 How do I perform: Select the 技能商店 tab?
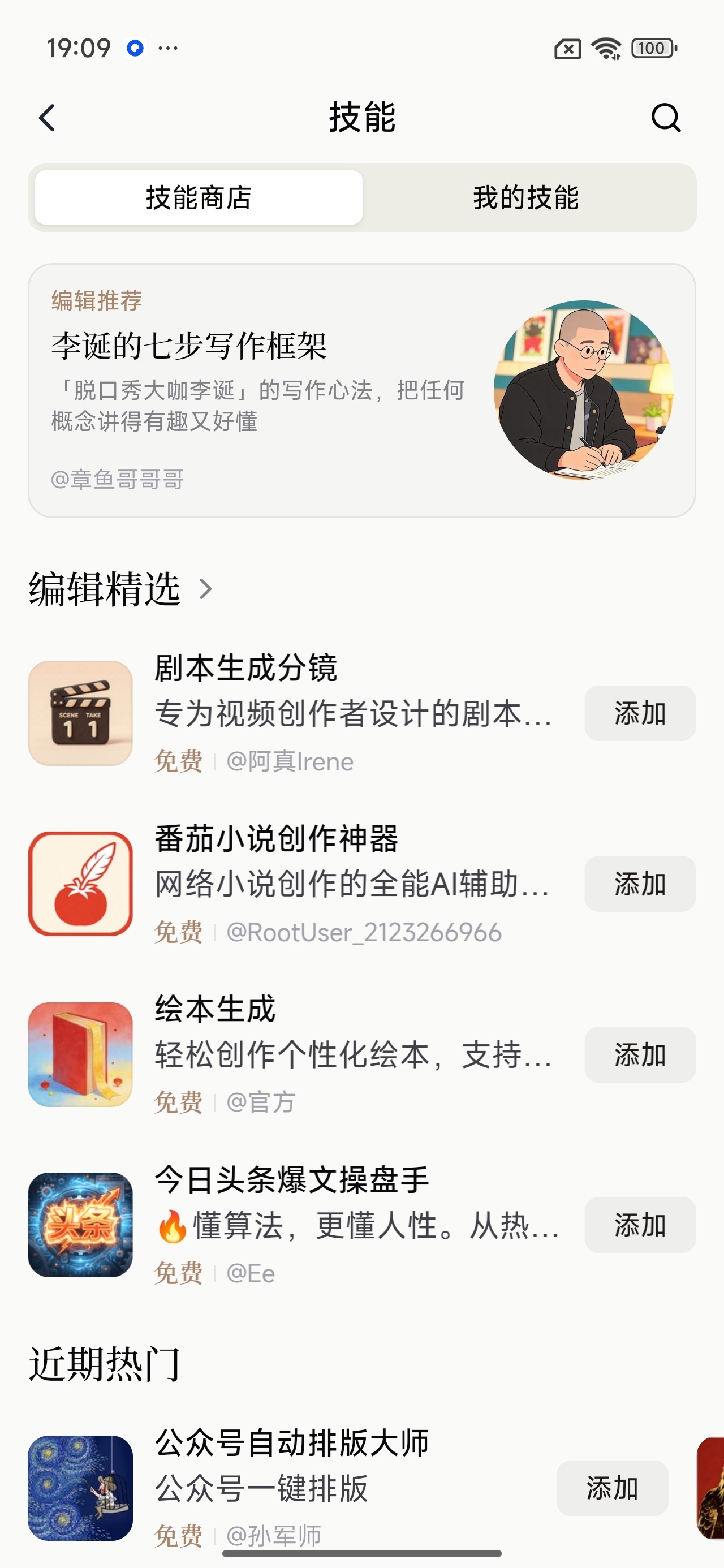[x=199, y=198]
